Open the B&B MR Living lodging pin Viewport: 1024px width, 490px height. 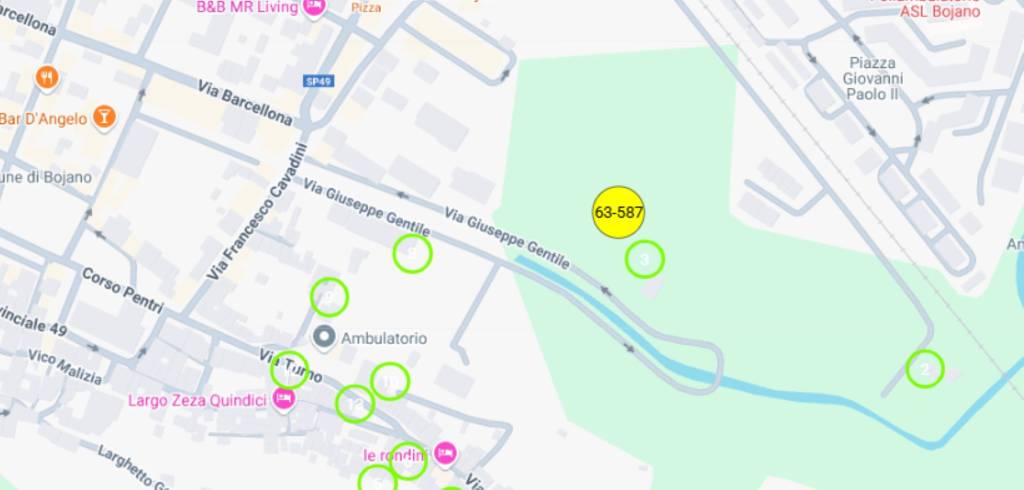pyautogui.click(x=314, y=7)
